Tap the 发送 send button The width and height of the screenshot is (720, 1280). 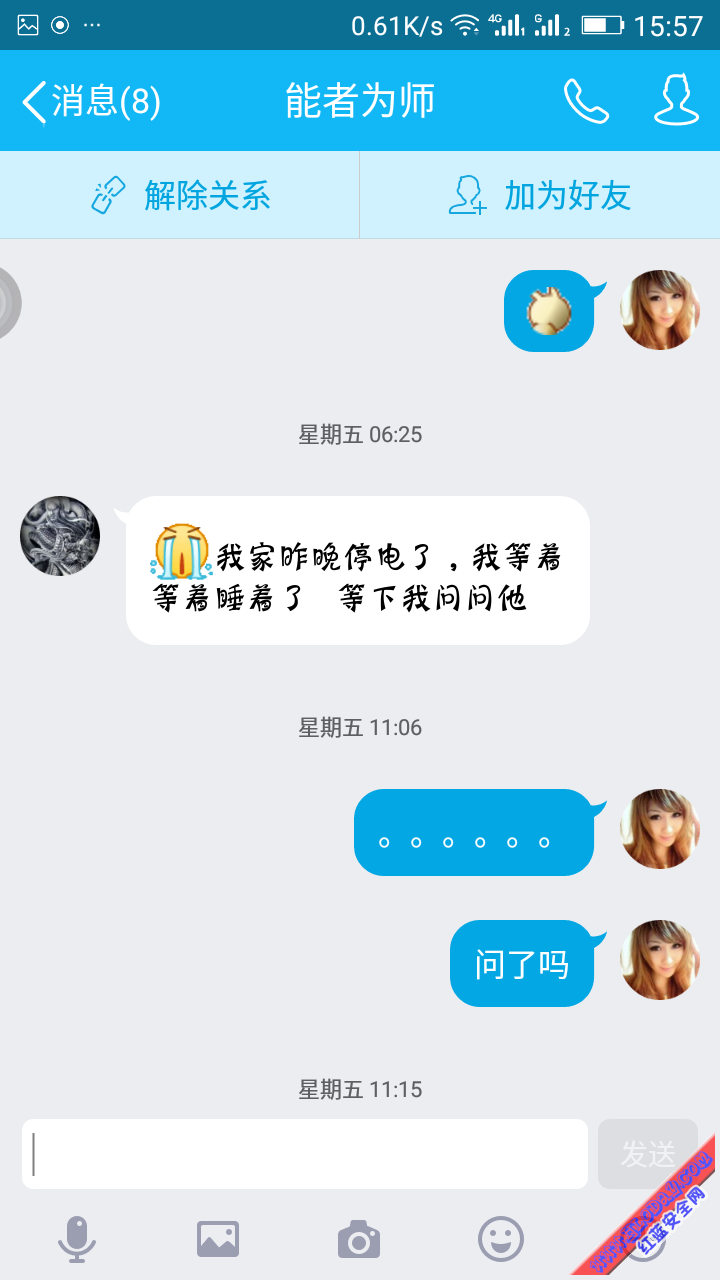[647, 1154]
